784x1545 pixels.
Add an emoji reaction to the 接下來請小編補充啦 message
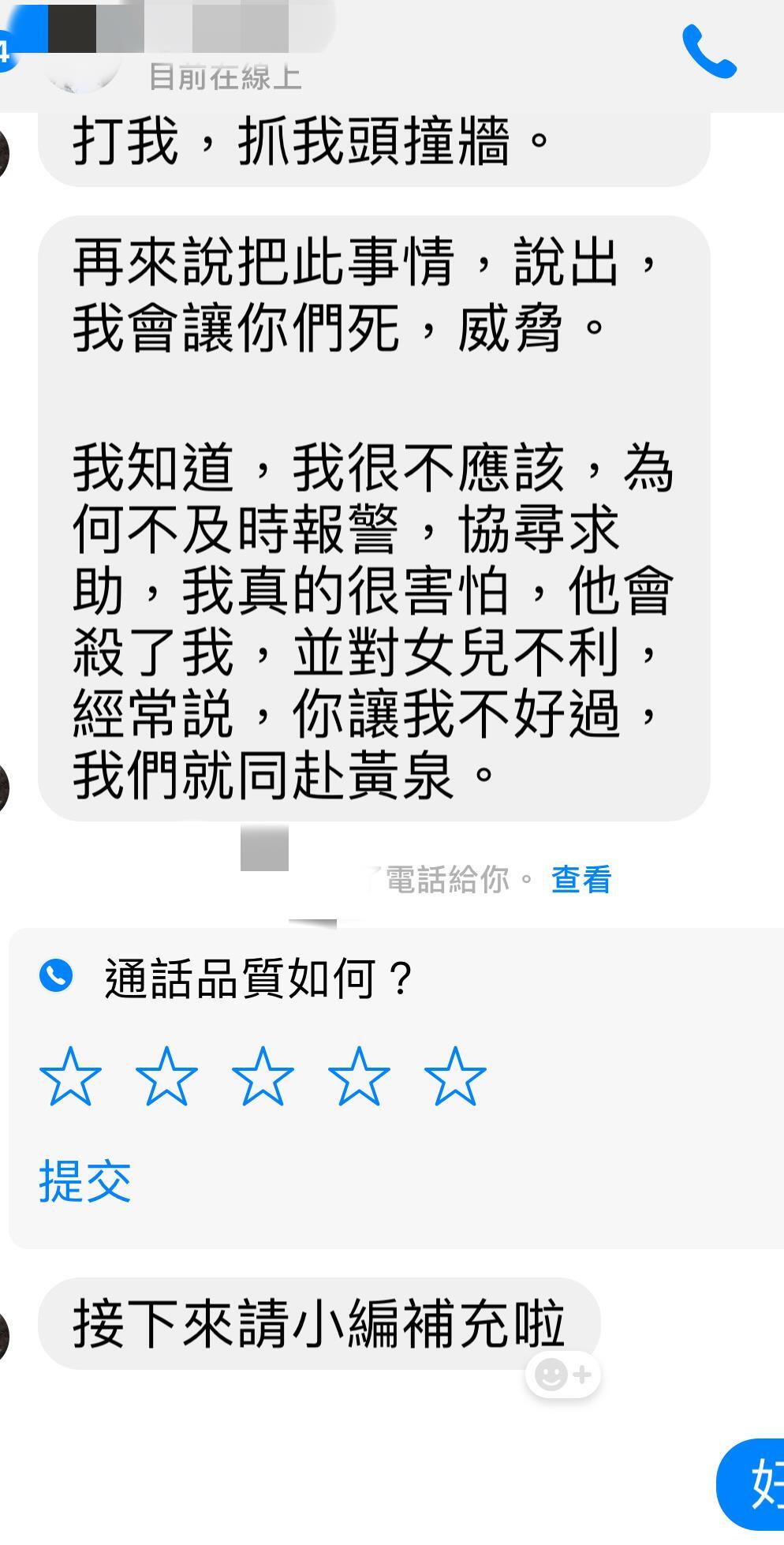click(x=563, y=1375)
